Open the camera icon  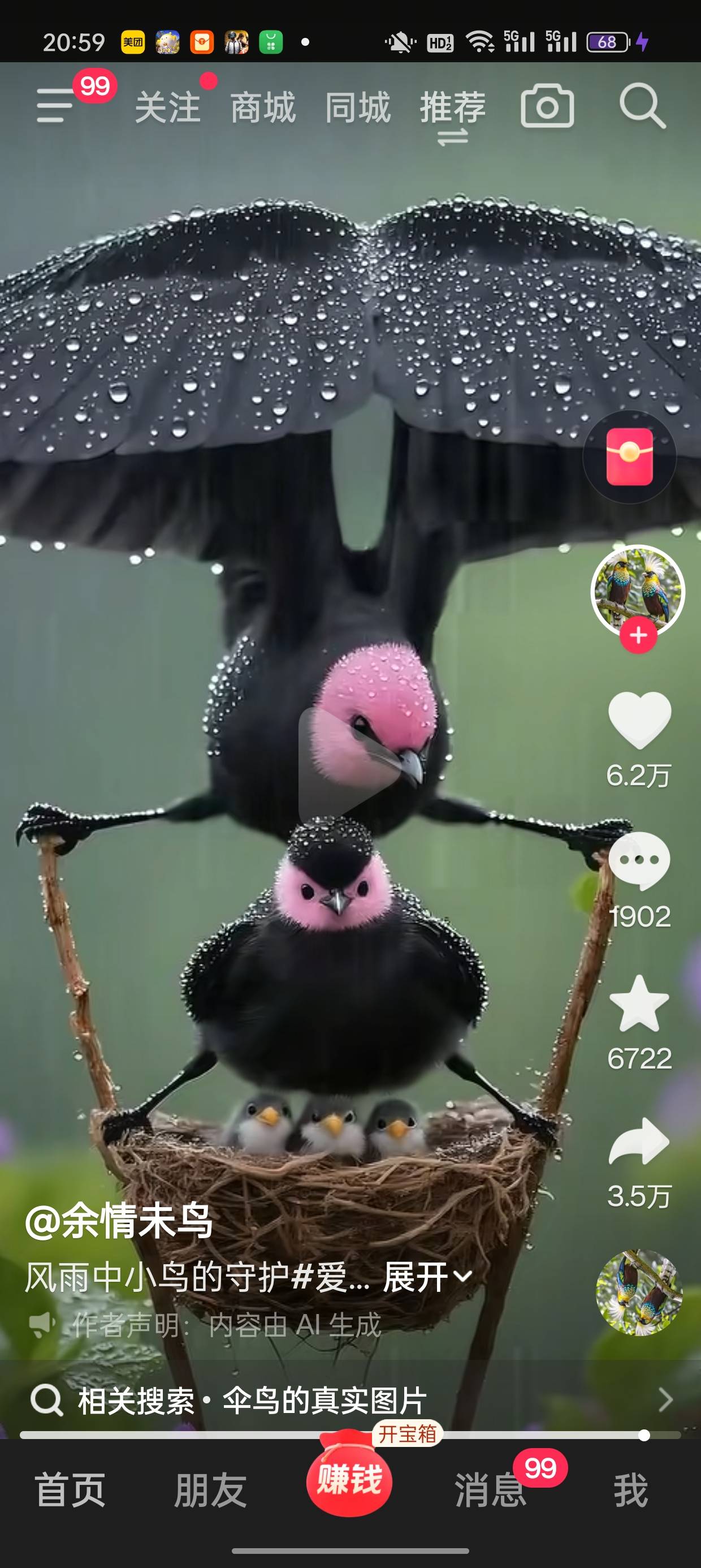(x=547, y=106)
